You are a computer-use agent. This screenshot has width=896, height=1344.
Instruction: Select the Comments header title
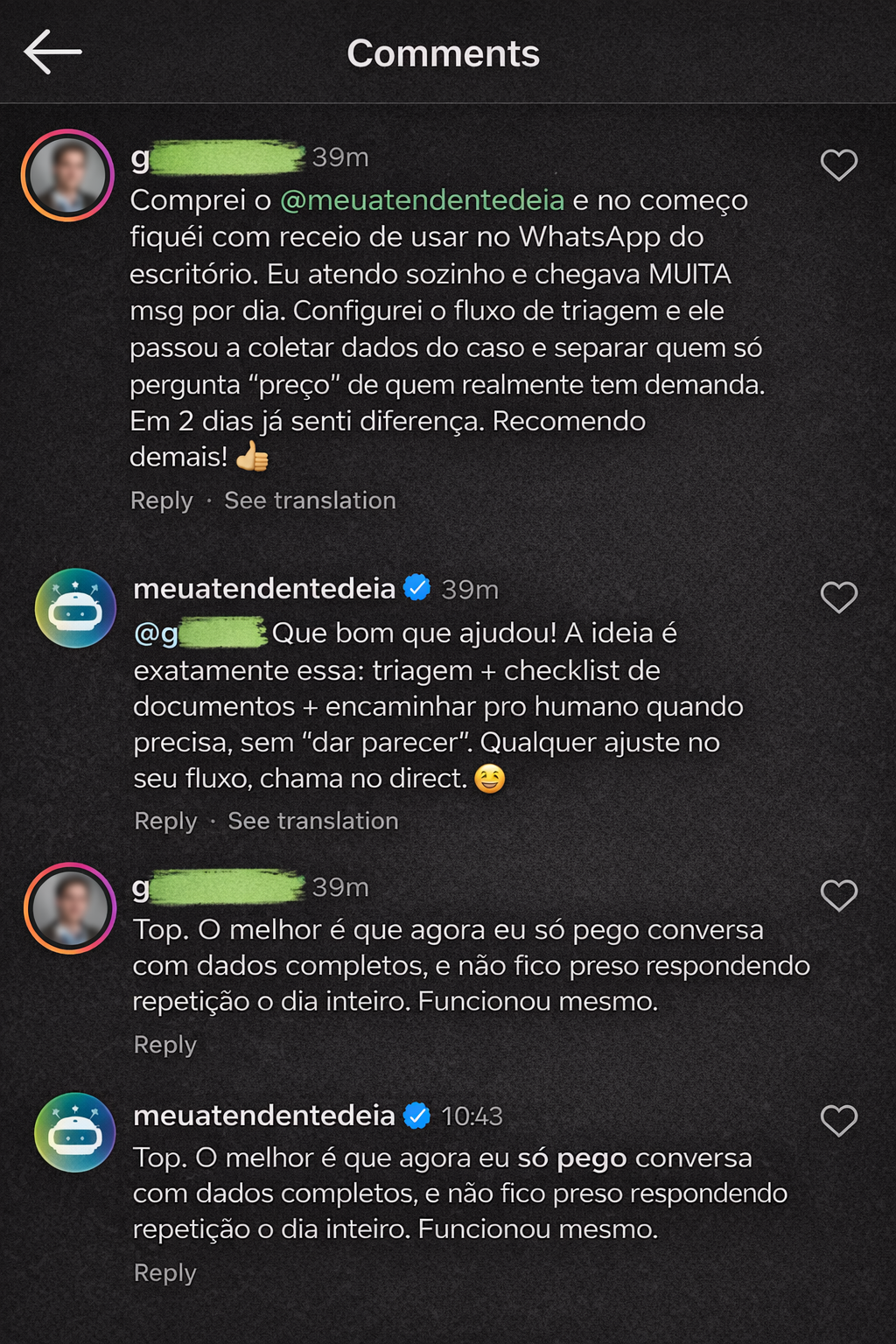(444, 53)
